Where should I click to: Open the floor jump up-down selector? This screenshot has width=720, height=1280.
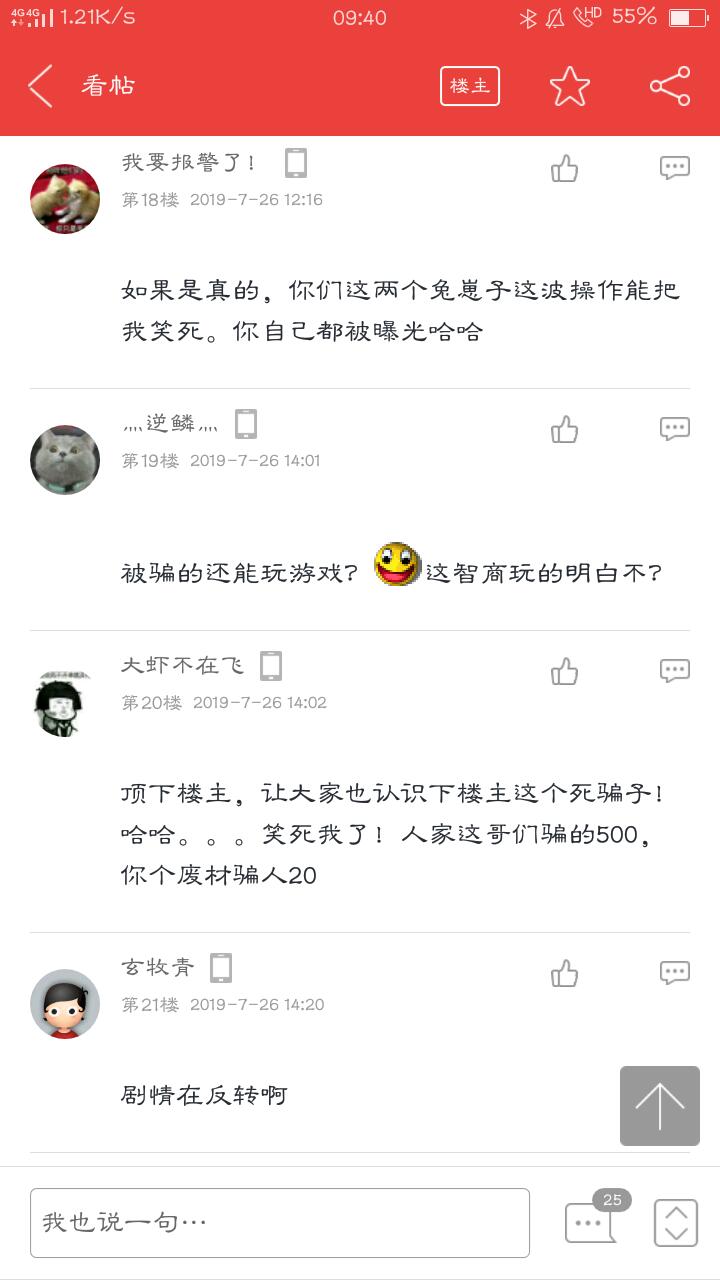point(675,1222)
